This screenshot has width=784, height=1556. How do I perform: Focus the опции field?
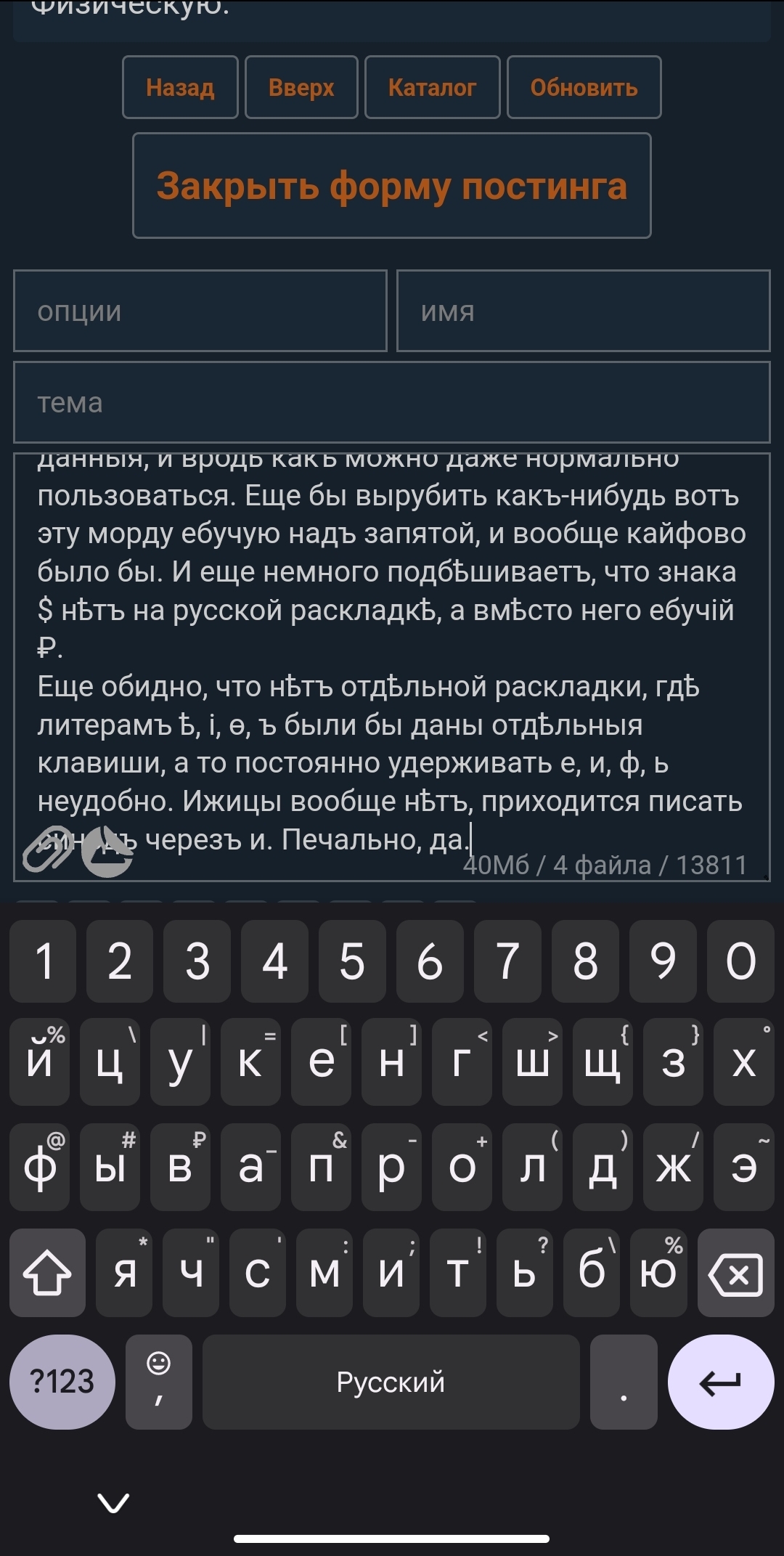click(200, 311)
